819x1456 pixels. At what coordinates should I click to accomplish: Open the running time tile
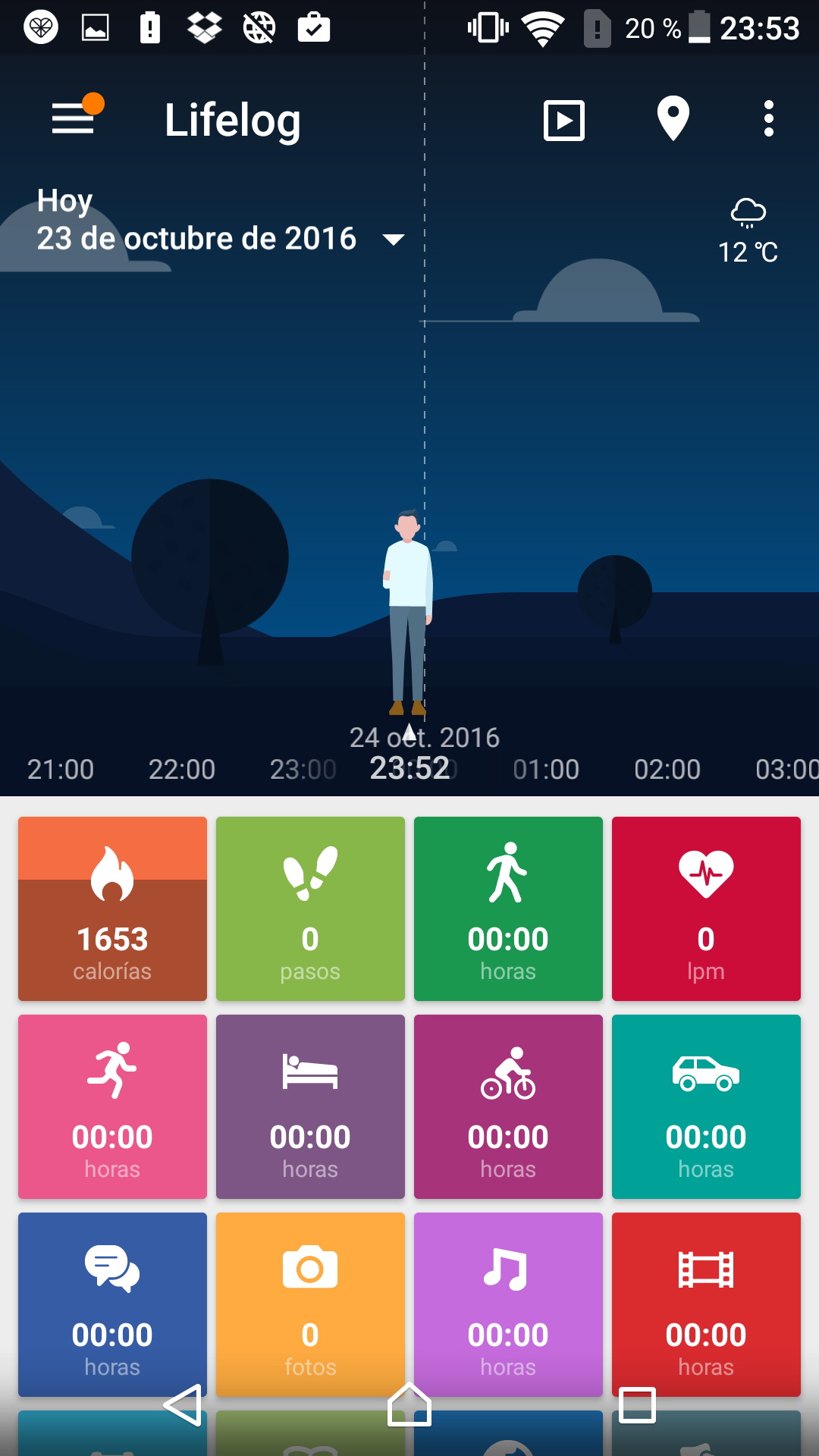pyautogui.click(x=112, y=1106)
